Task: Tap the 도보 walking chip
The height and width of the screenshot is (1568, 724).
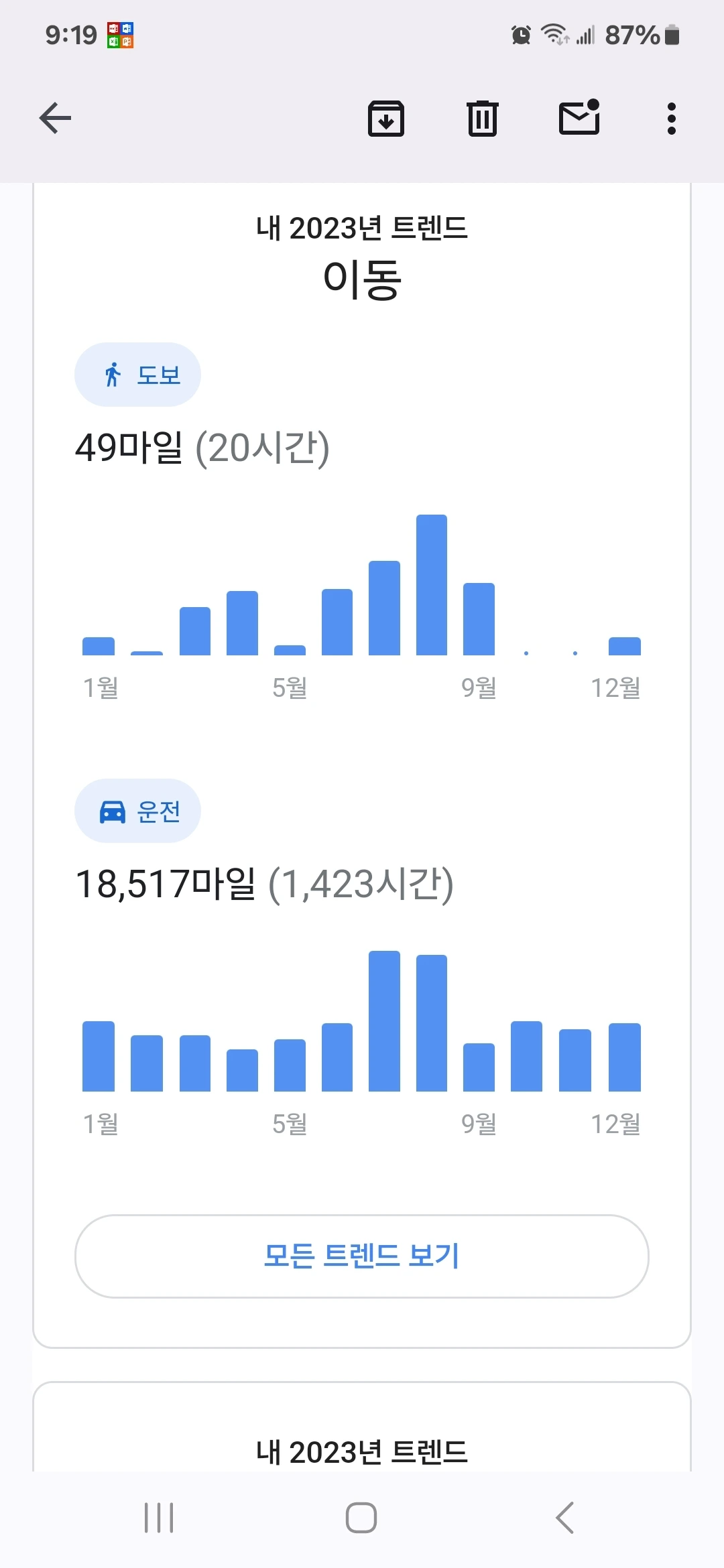Action: coord(137,375)
